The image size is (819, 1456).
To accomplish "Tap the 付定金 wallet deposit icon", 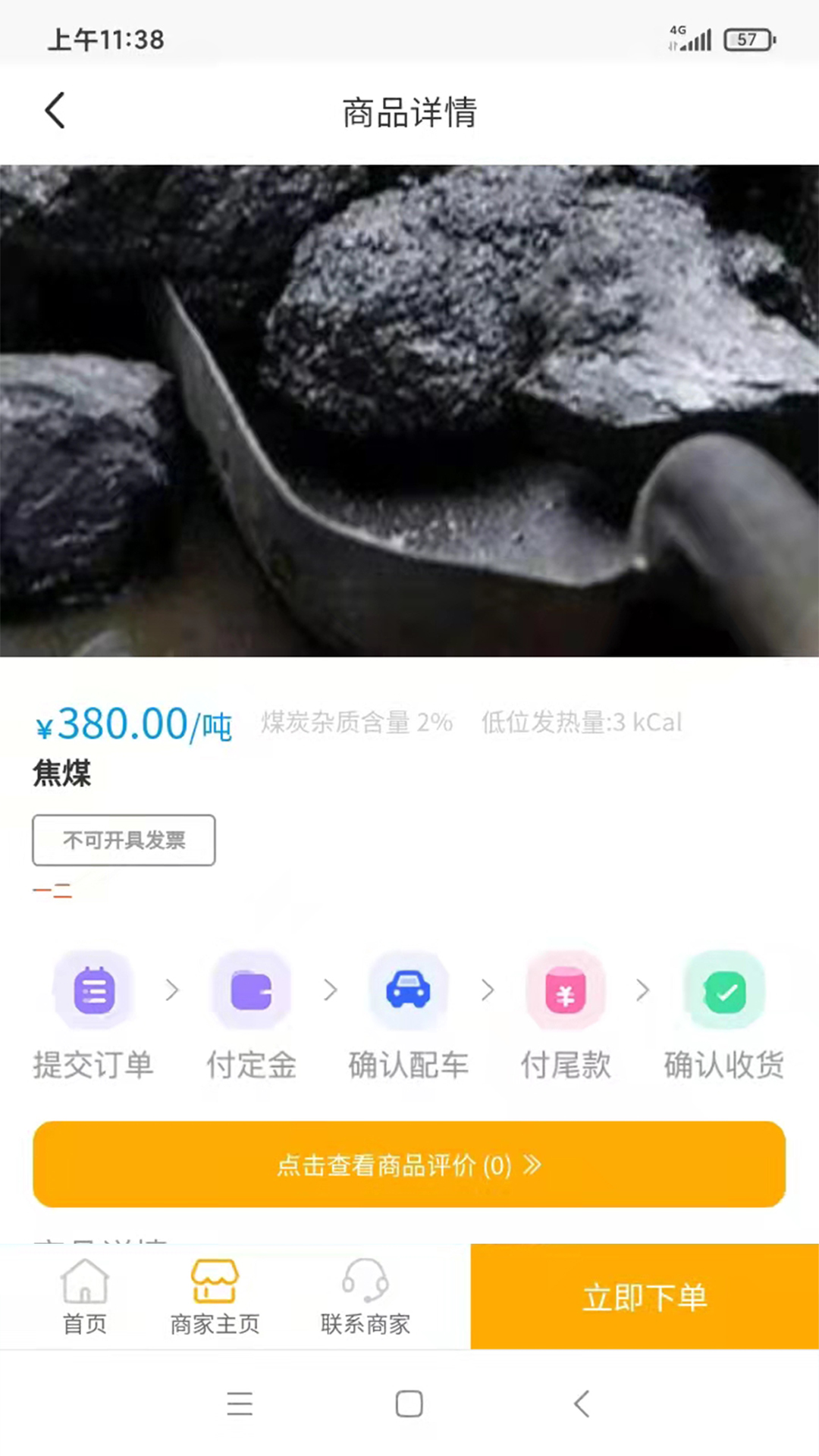I will coord(250,990).
